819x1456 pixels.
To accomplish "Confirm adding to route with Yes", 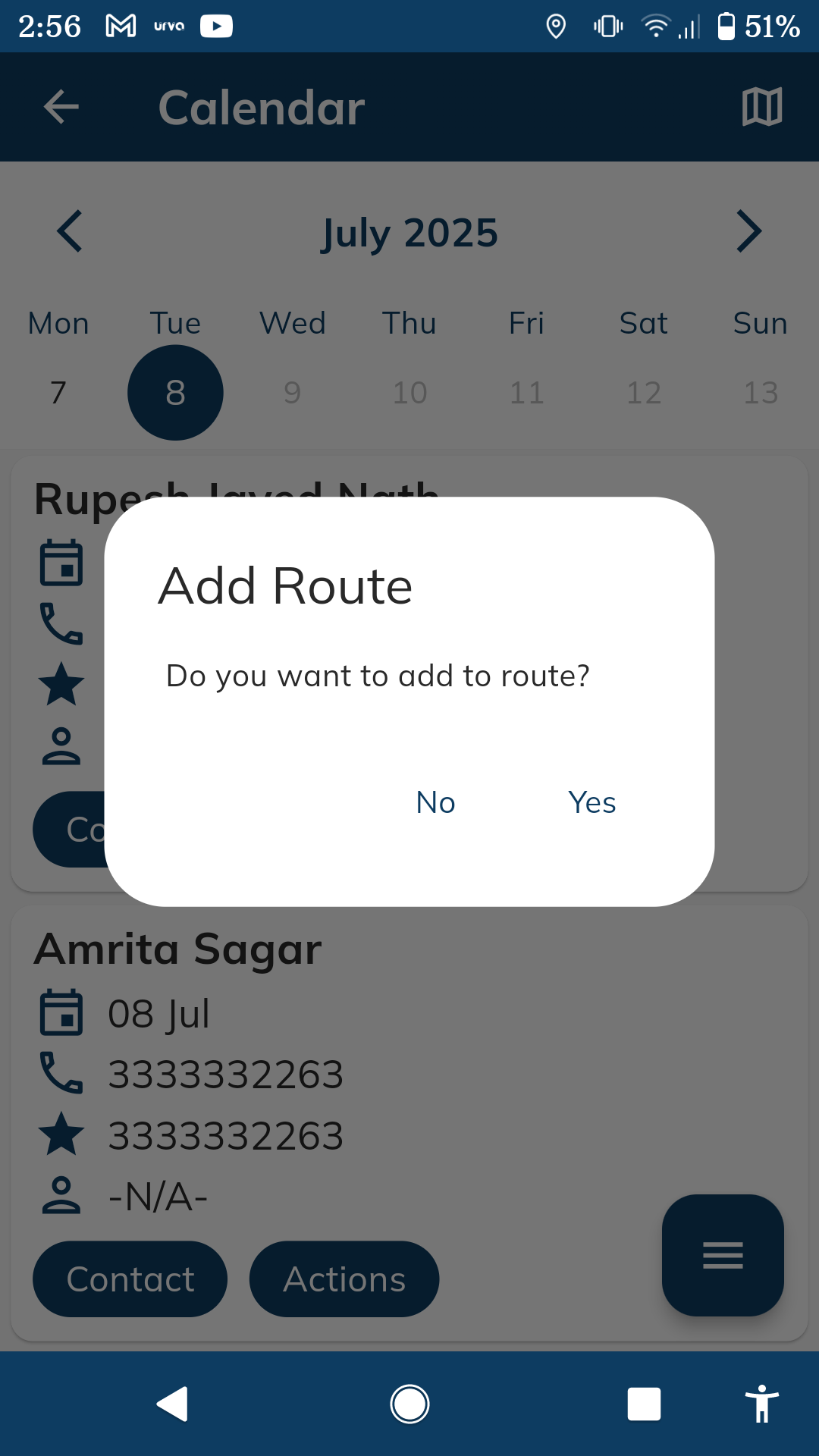I will (x=591, y=802).
